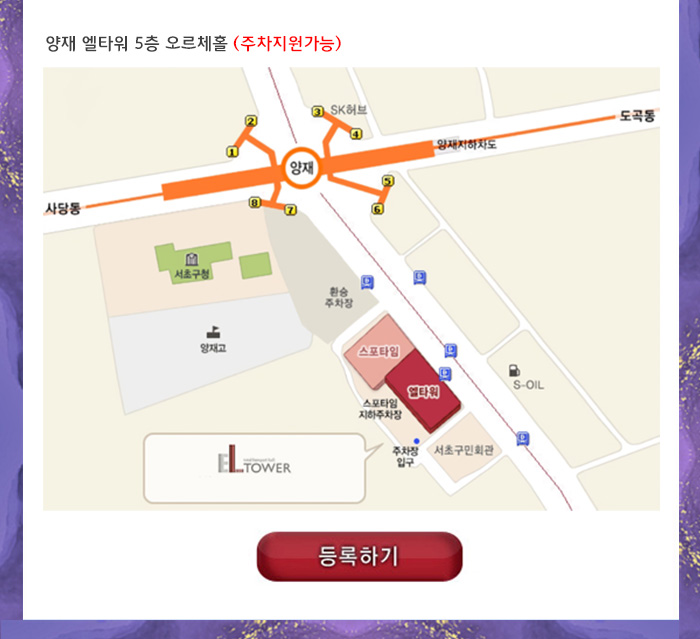The height and width of the screenshot is (639, 700).
Task: Tap the 등록하기 register button
Action: [x=359, y=556]
